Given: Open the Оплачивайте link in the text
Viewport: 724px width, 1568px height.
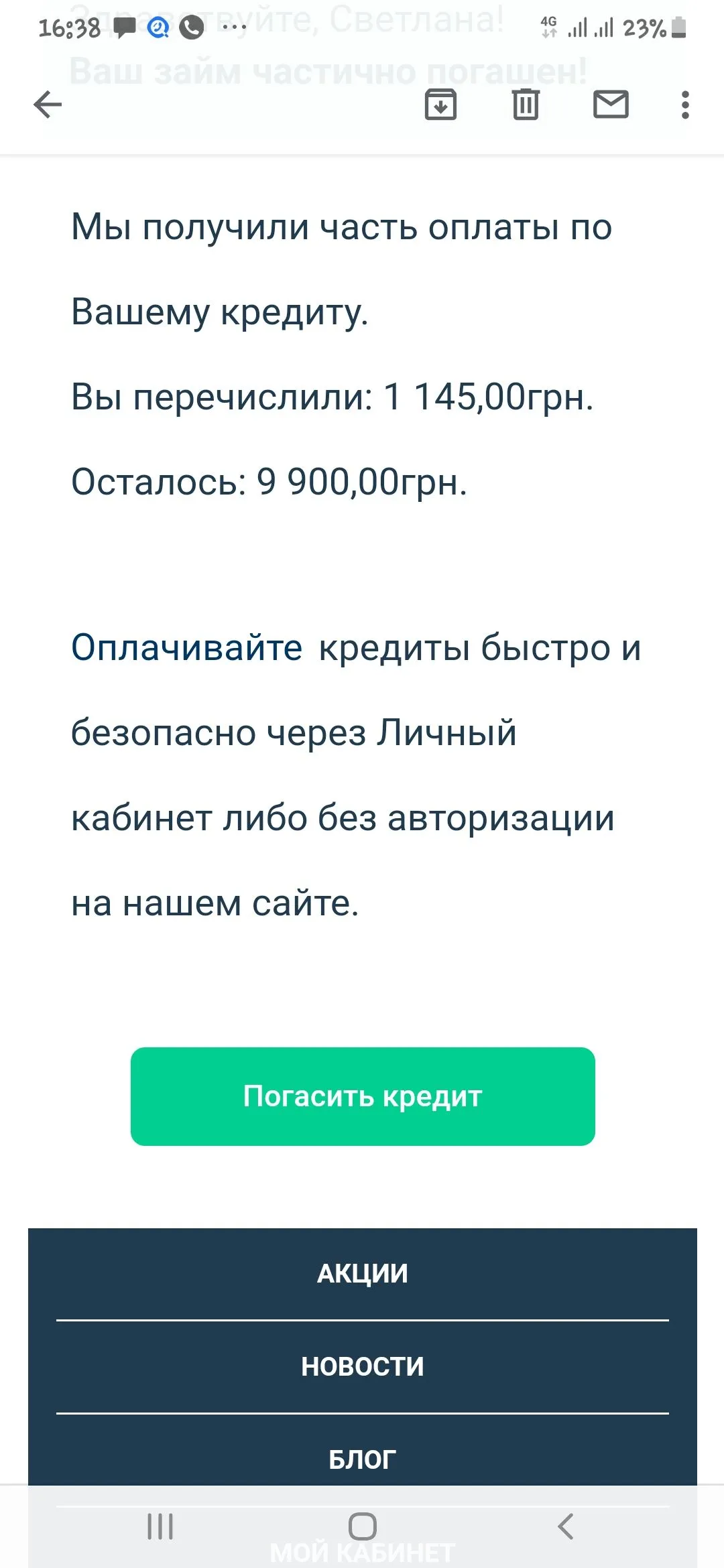Looking at the screenshot, I should (186, 648).
